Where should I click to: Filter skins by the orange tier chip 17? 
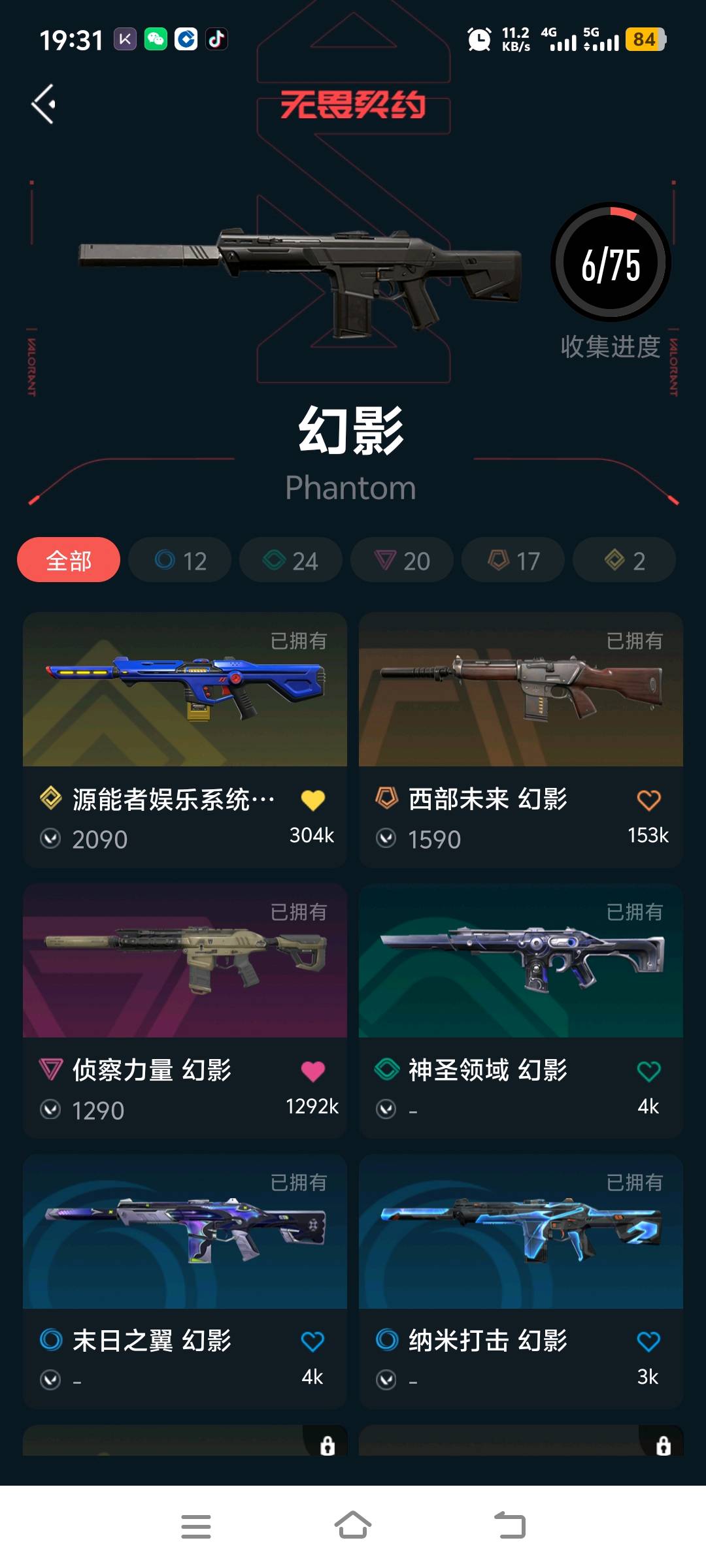point(513,560)
